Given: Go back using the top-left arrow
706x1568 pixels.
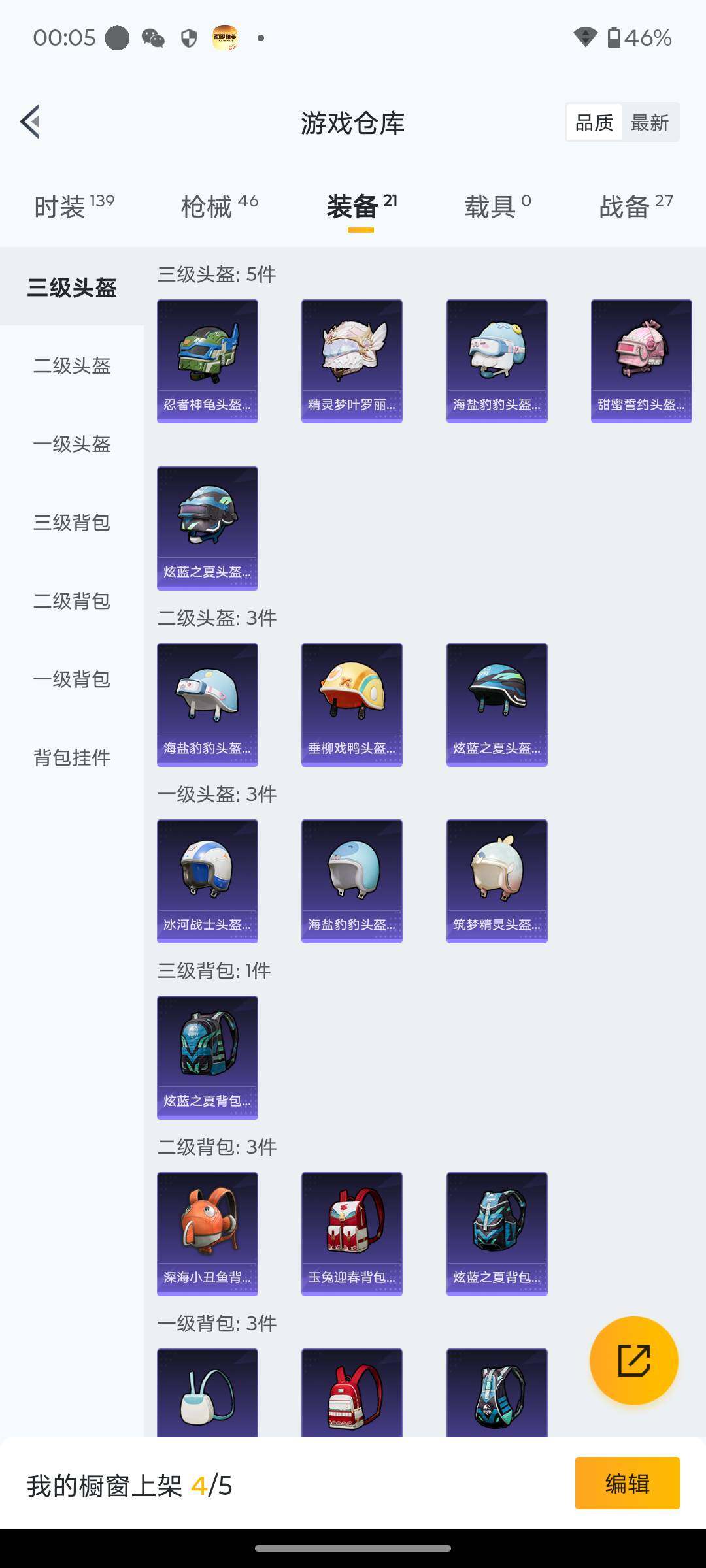Looking at the screenshot, I should click(31, 122).
